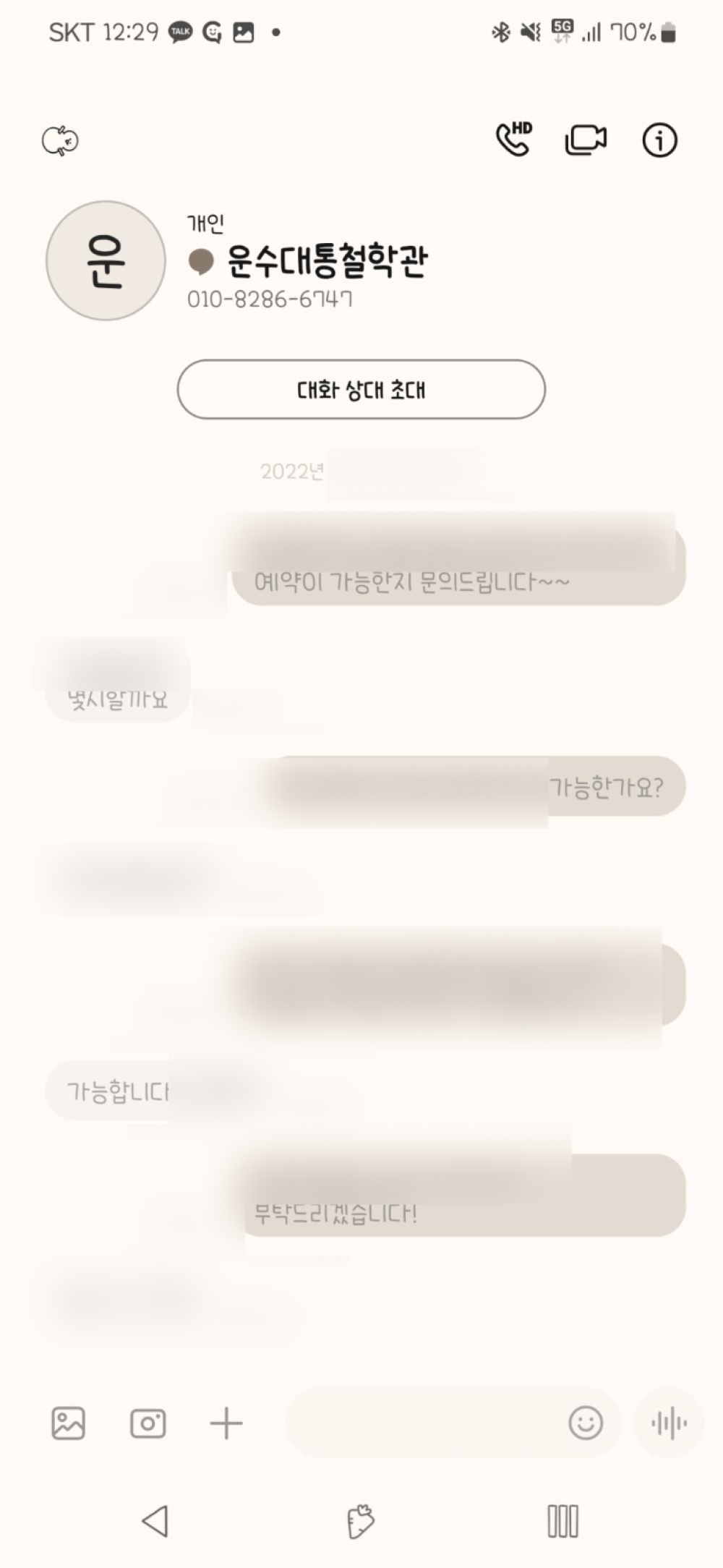
Task: Open the plus attachment menu
Action: click(226, 1423)
